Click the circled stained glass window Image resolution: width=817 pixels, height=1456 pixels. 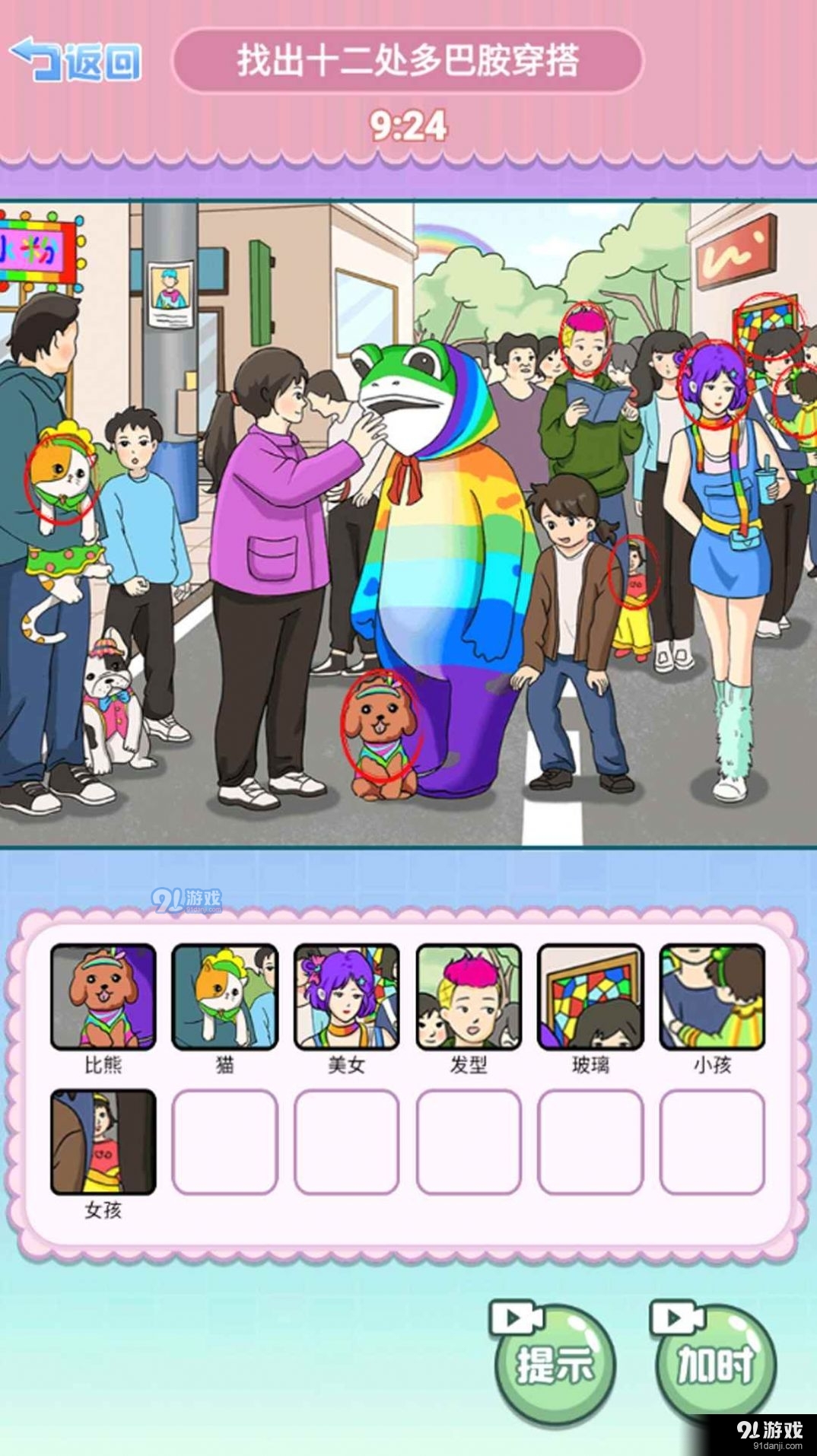[x=768, y=319]
